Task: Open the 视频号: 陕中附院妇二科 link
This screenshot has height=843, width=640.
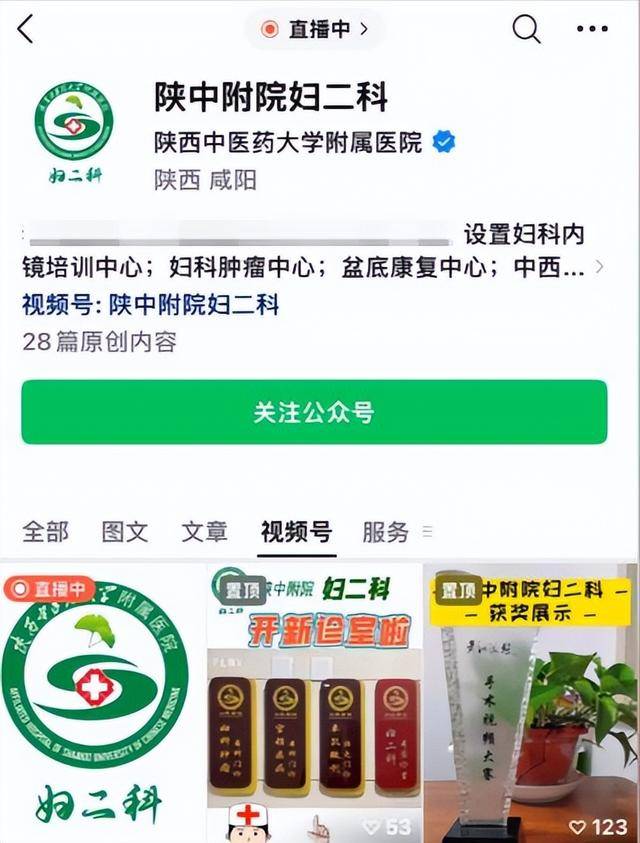Action: [150, 305]
